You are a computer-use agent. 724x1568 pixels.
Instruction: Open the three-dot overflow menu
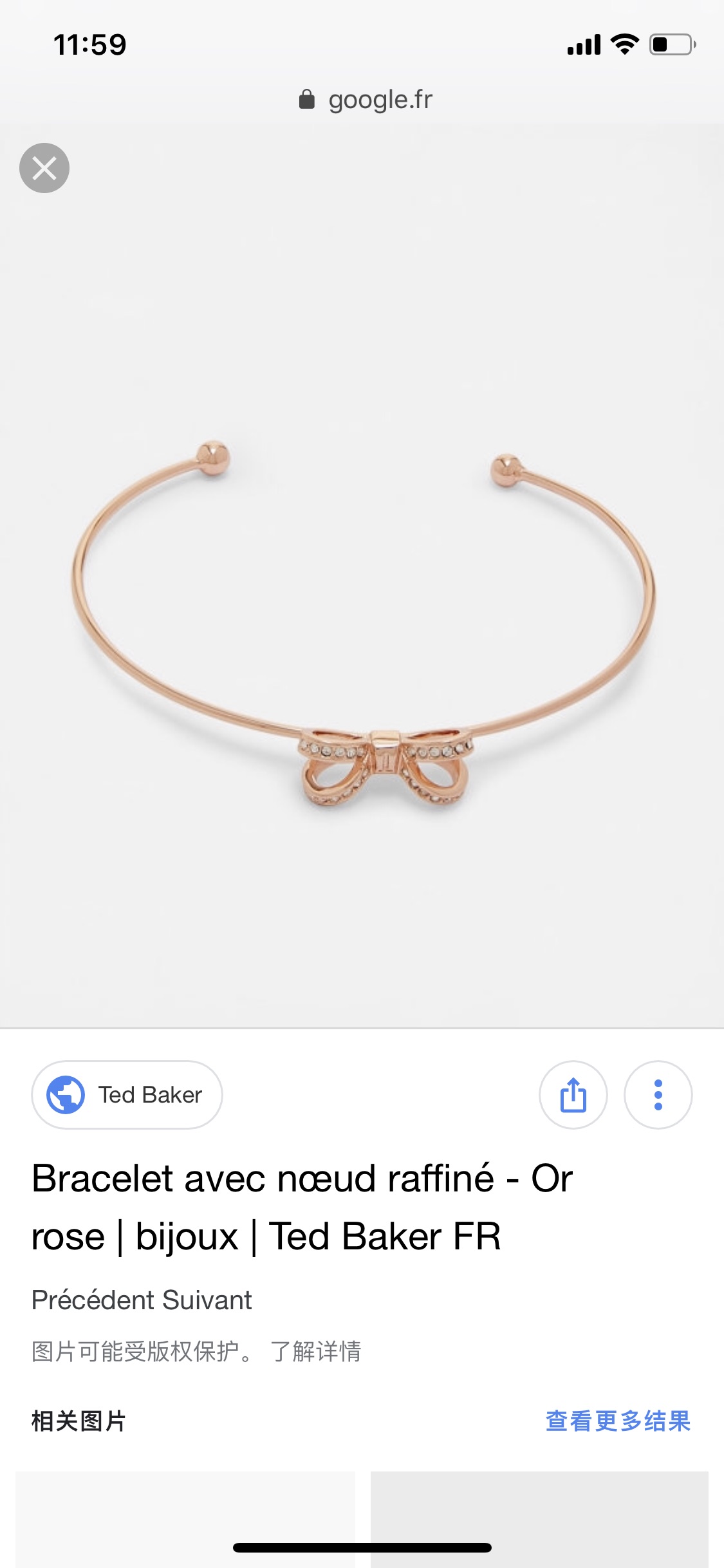[x=658, y=1094]
